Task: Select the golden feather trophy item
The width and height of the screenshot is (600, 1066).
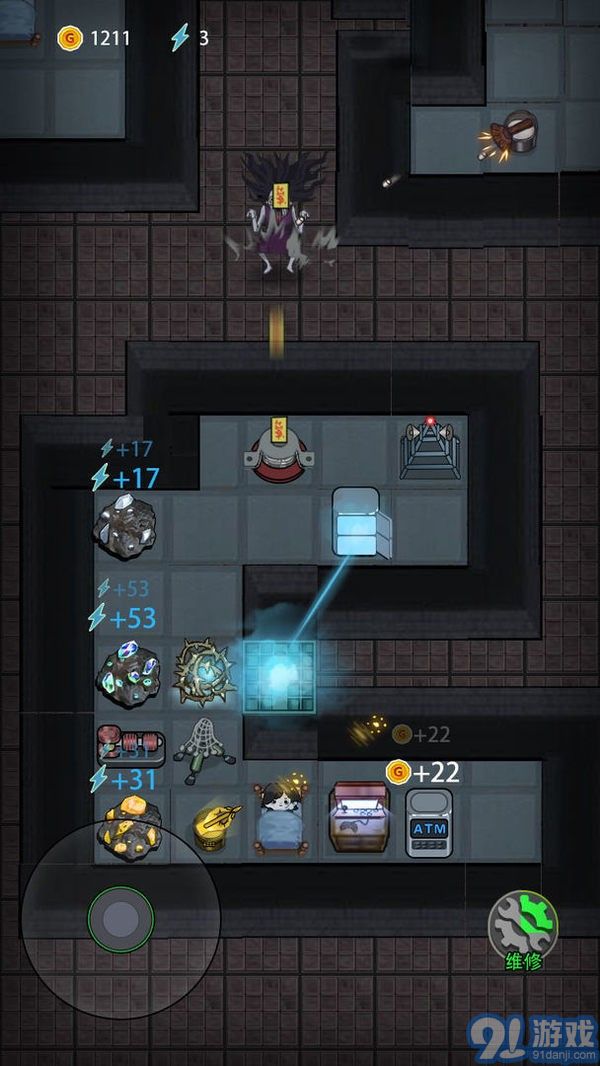Action: (x=215, y=825)
